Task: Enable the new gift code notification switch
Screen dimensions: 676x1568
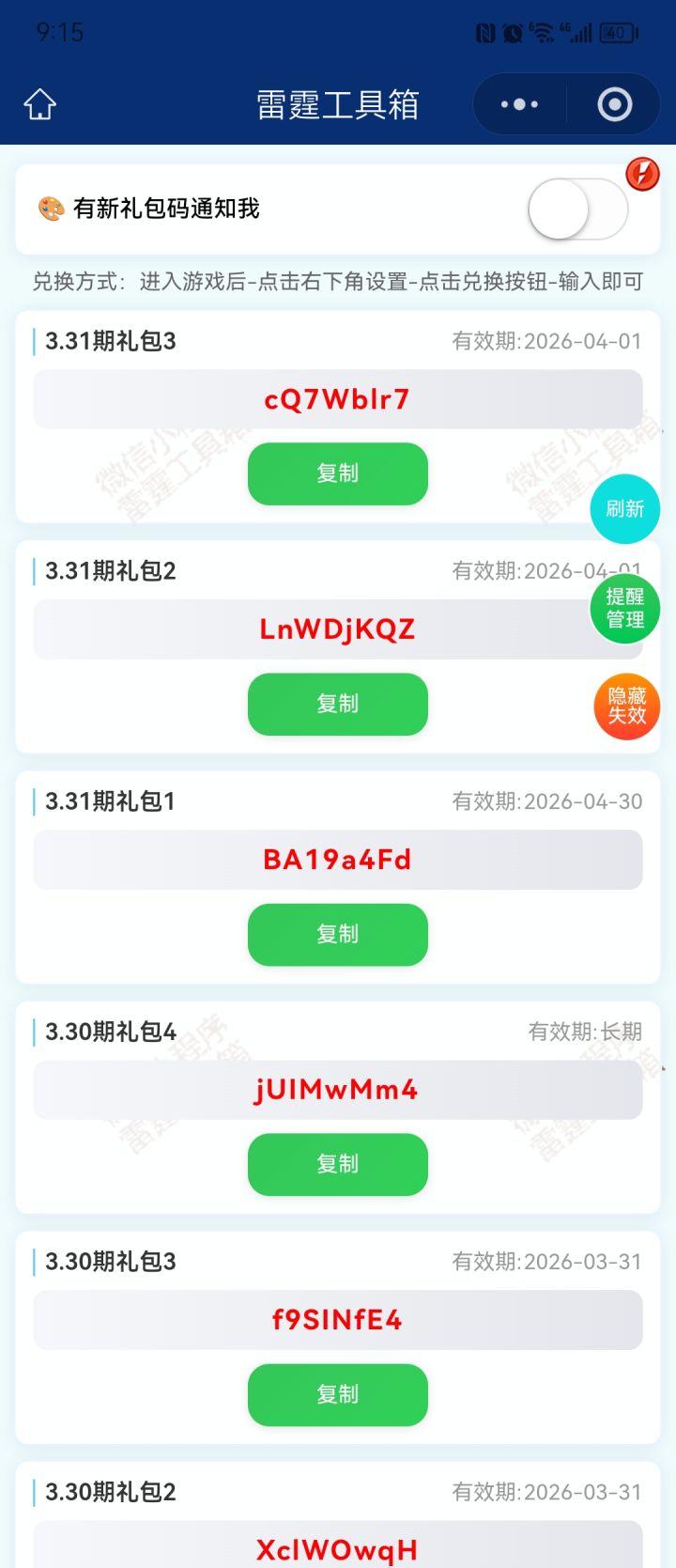Action: (x=576, y=209)
